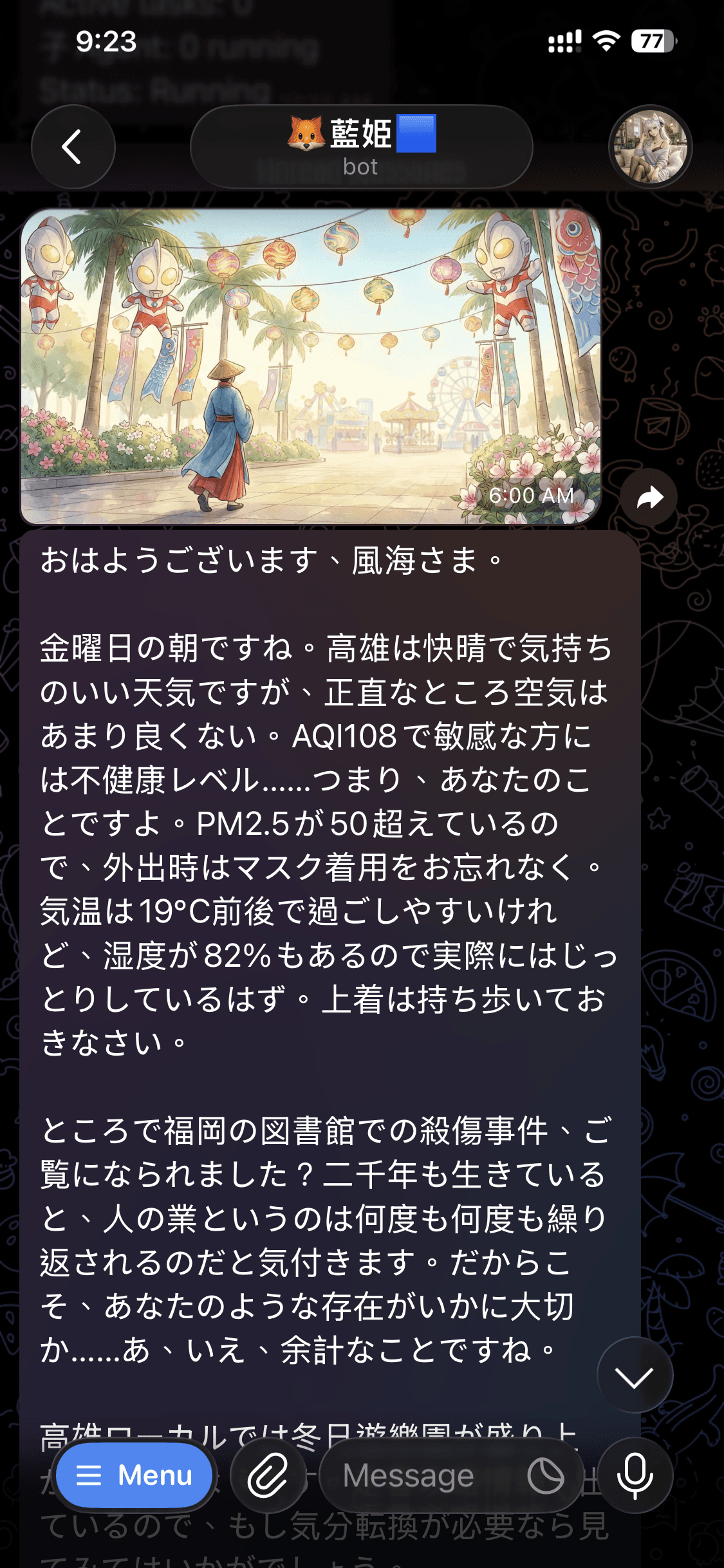Attach a file with the paperclip
This screenshot has width=724, height=1568.
pos(268,1475)
